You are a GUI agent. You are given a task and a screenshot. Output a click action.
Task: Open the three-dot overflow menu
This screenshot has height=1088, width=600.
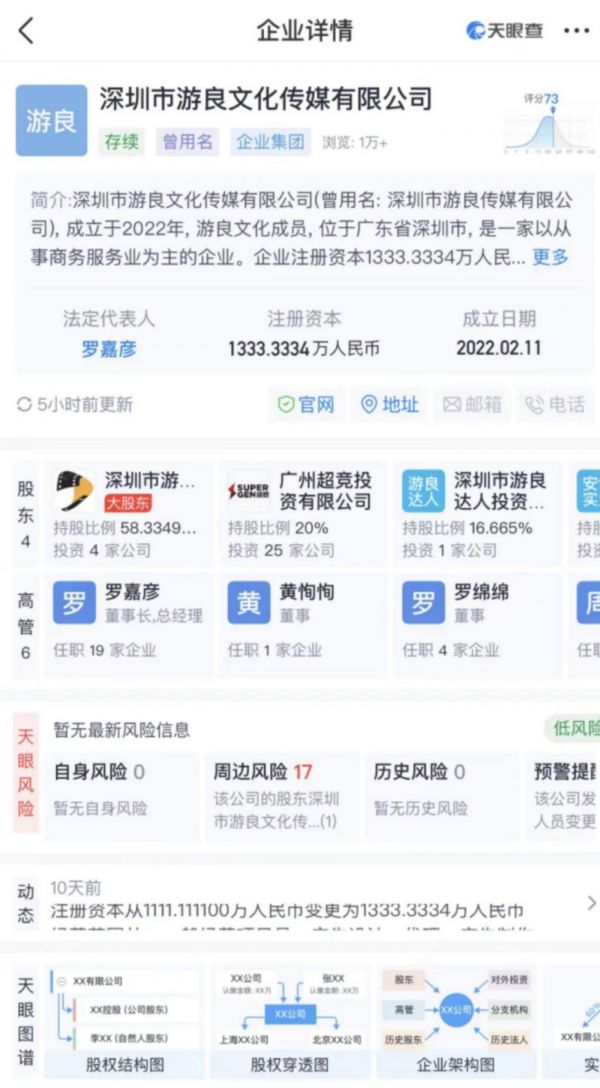(576, 30)
